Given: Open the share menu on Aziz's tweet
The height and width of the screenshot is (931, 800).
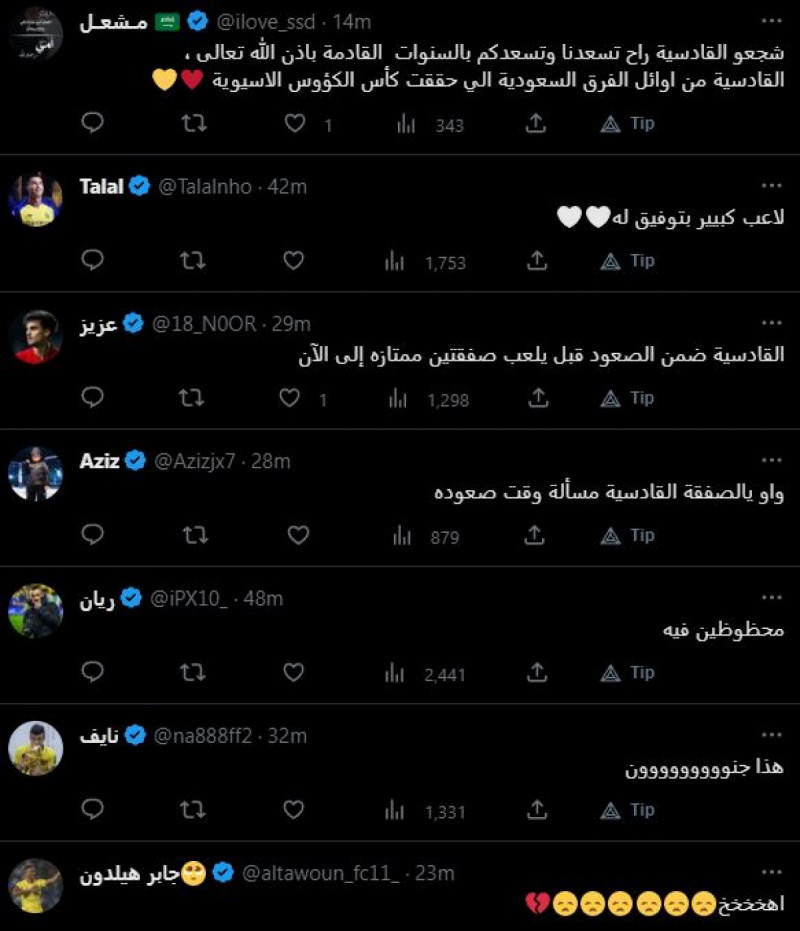Looking at the screenshot, I should tap(533, 536).
